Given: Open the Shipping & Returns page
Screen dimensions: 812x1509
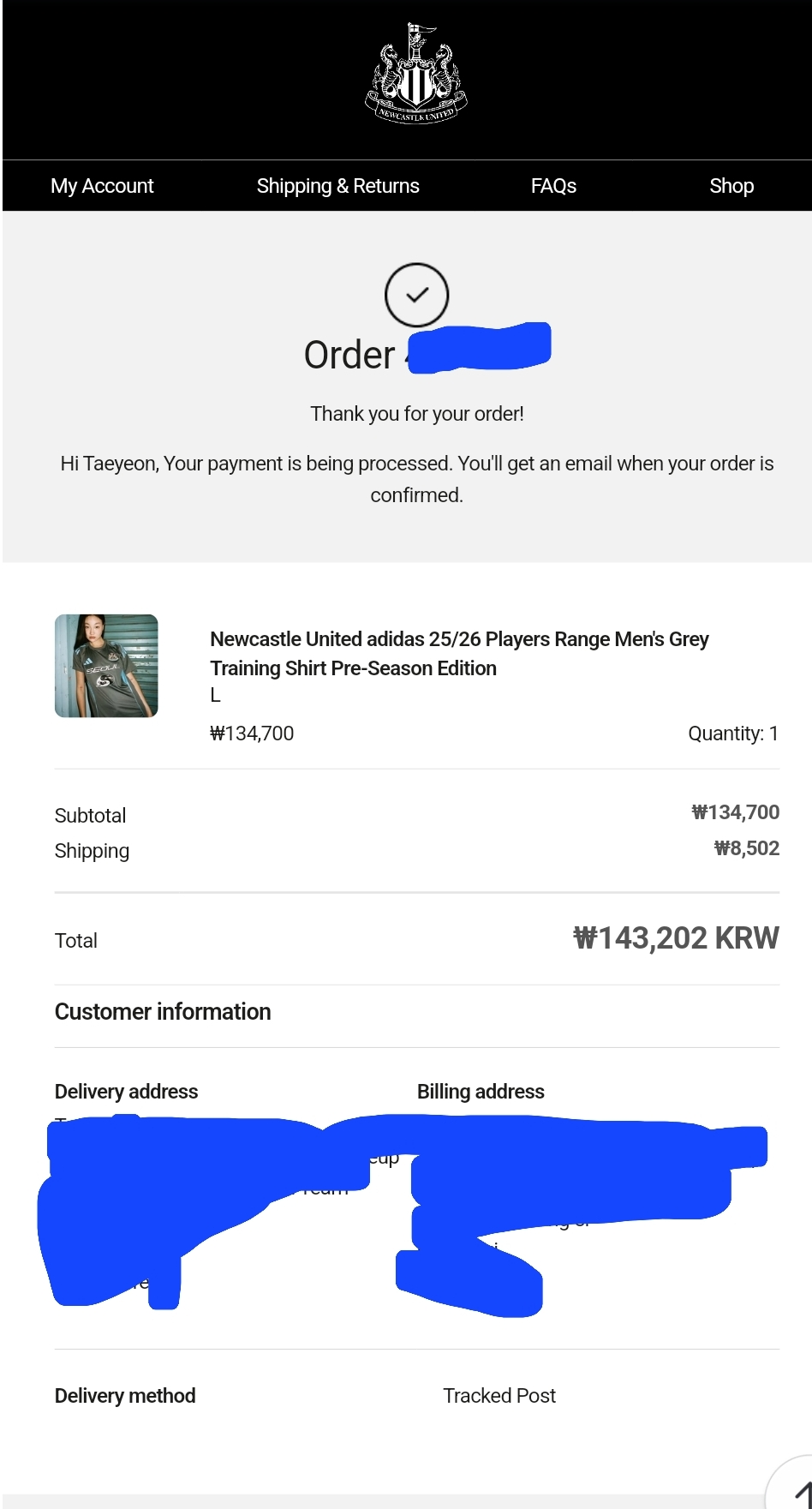Looking at the screenshot, I should [x=337, y=186].
